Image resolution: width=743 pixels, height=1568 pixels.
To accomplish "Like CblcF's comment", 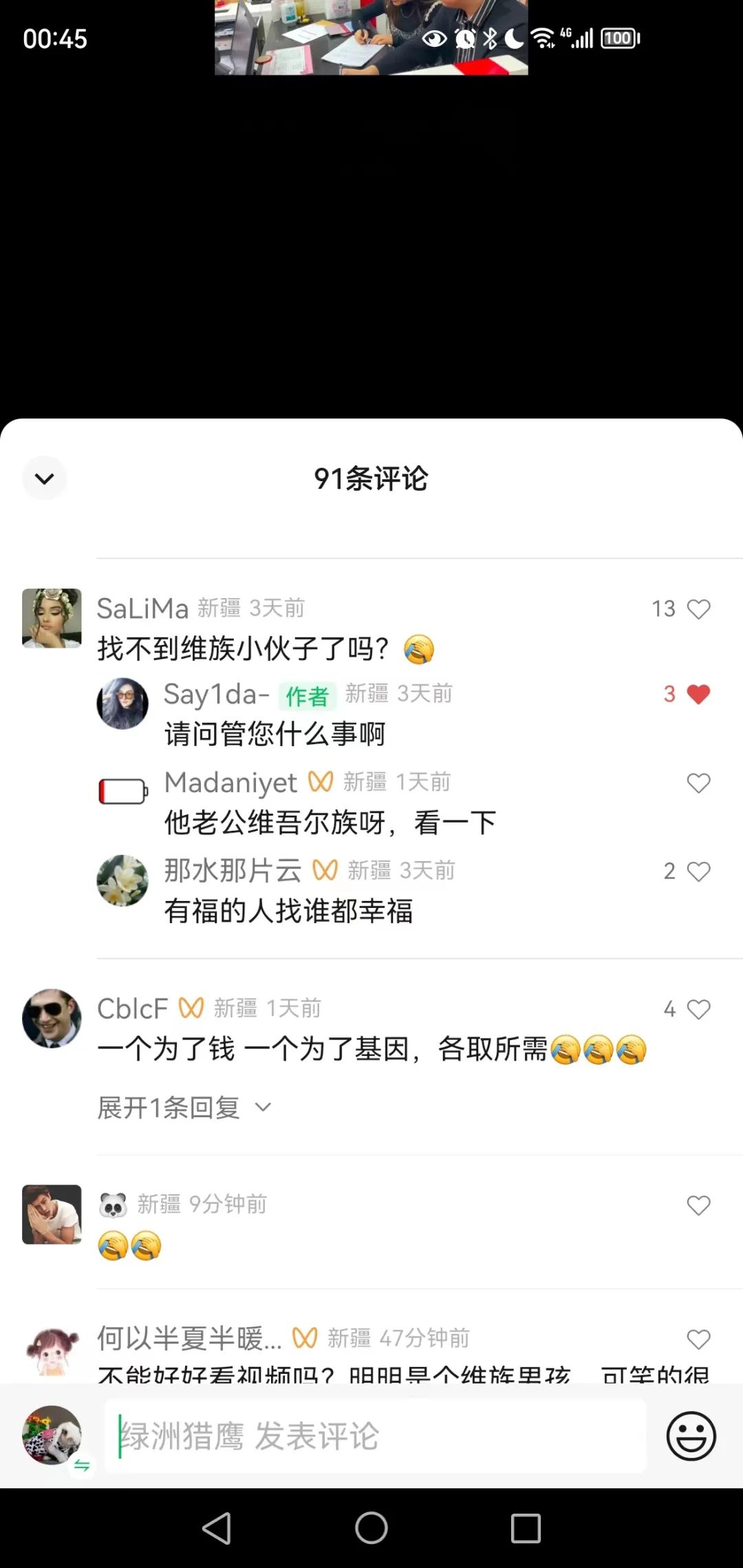I will coord(698,1010).
